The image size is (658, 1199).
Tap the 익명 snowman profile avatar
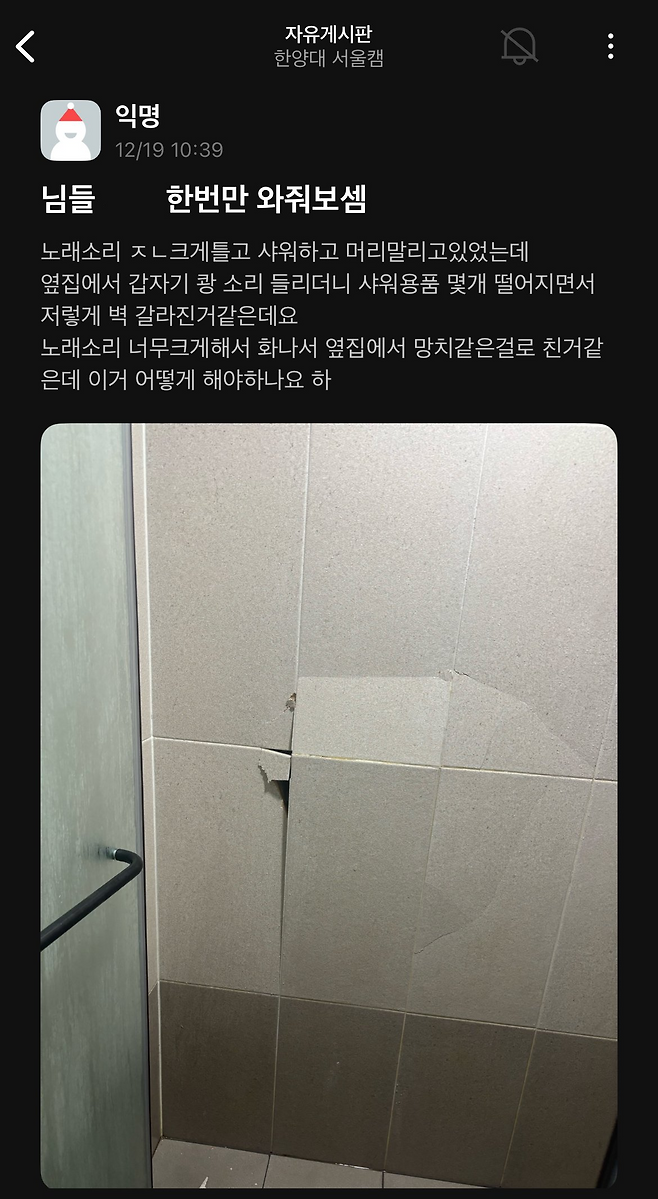coord(70,131)
